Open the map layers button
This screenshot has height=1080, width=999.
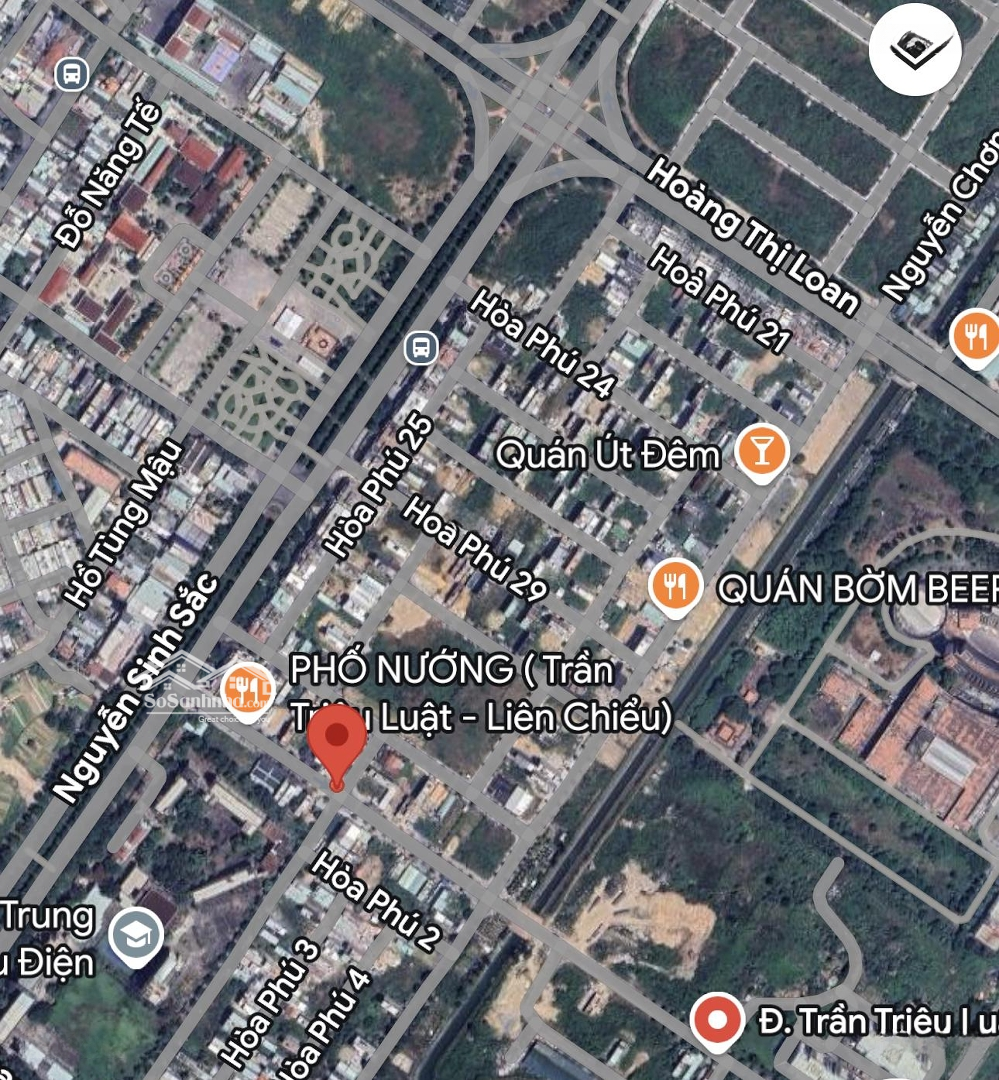(x=915, y=49)
